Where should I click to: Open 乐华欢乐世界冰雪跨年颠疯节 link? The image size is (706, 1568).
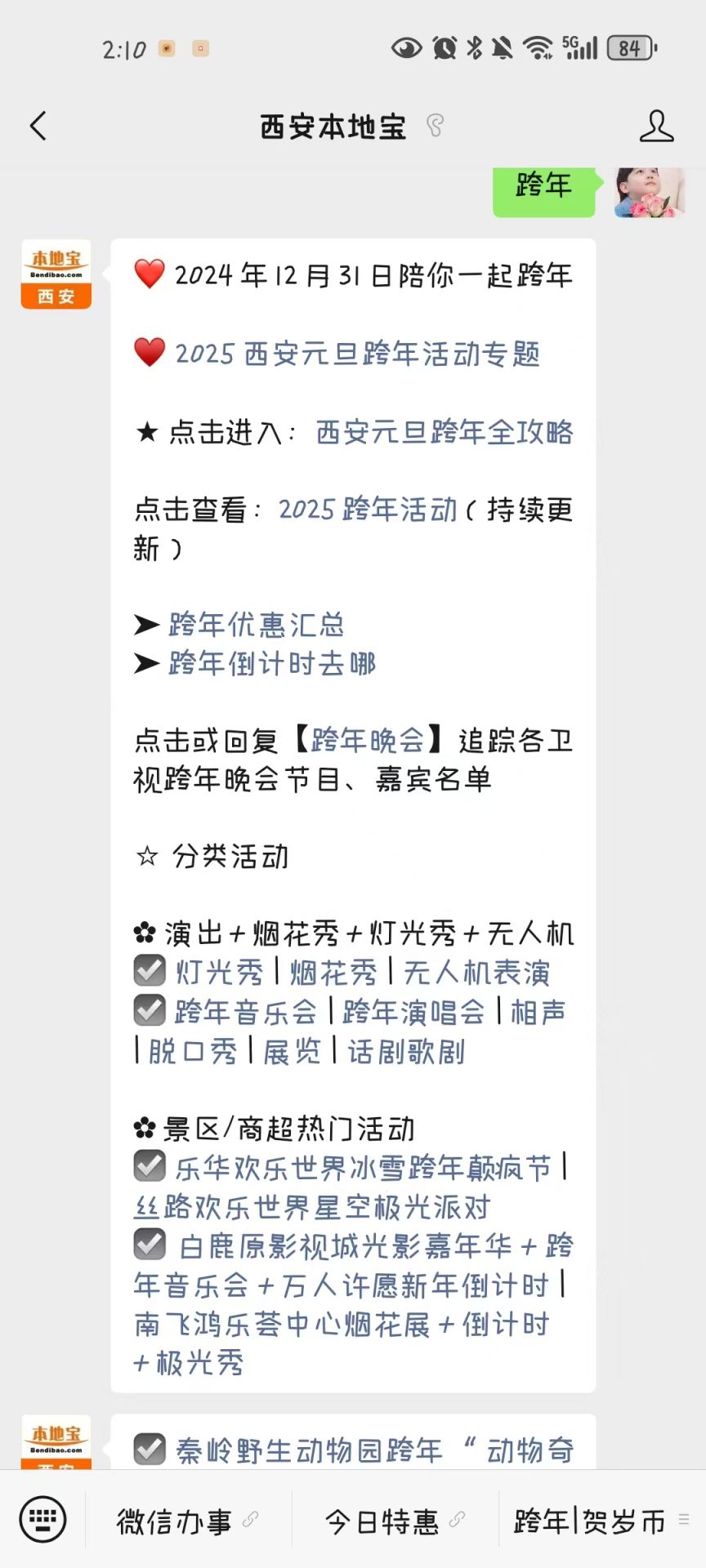[364, 1168]
